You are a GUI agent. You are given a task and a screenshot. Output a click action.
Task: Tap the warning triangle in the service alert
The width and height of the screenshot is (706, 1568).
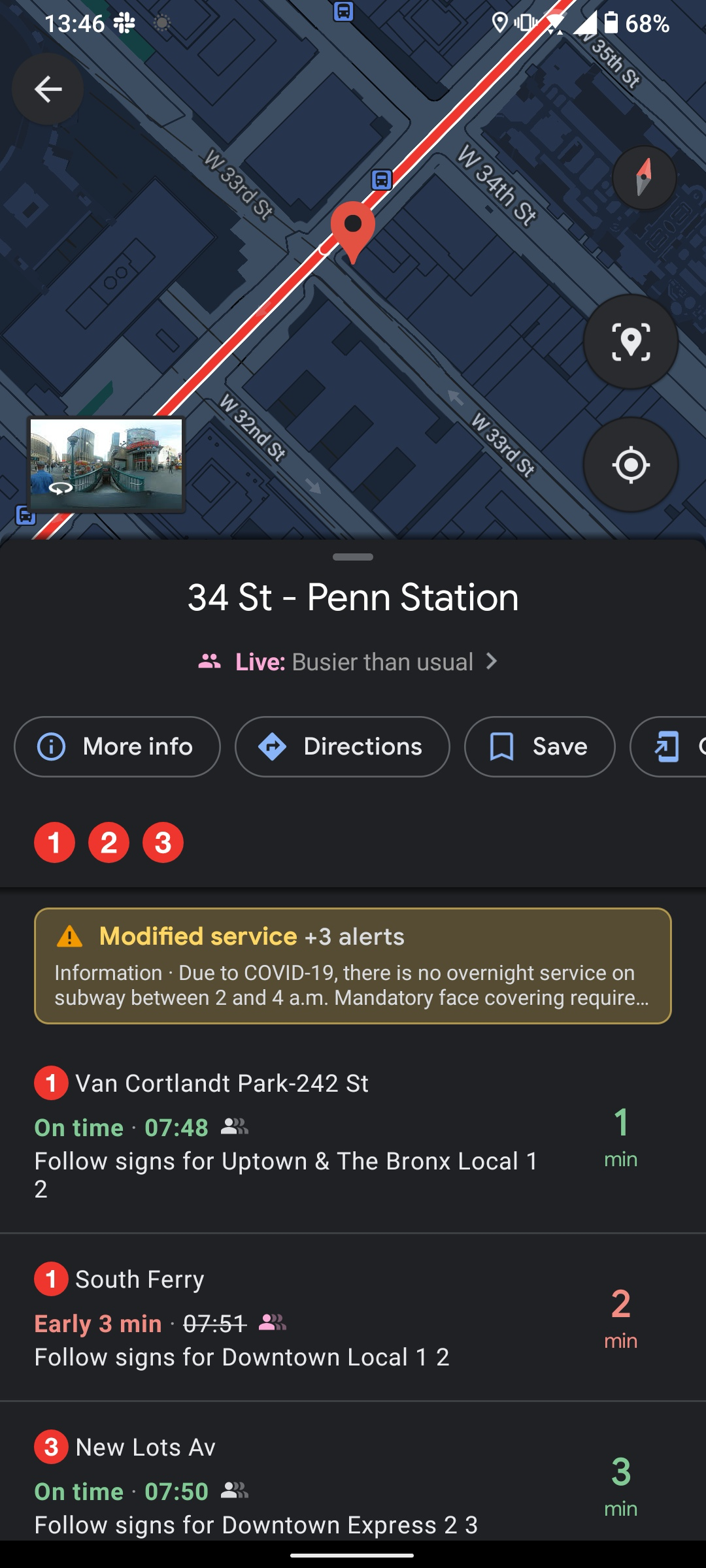click(72, 937)
